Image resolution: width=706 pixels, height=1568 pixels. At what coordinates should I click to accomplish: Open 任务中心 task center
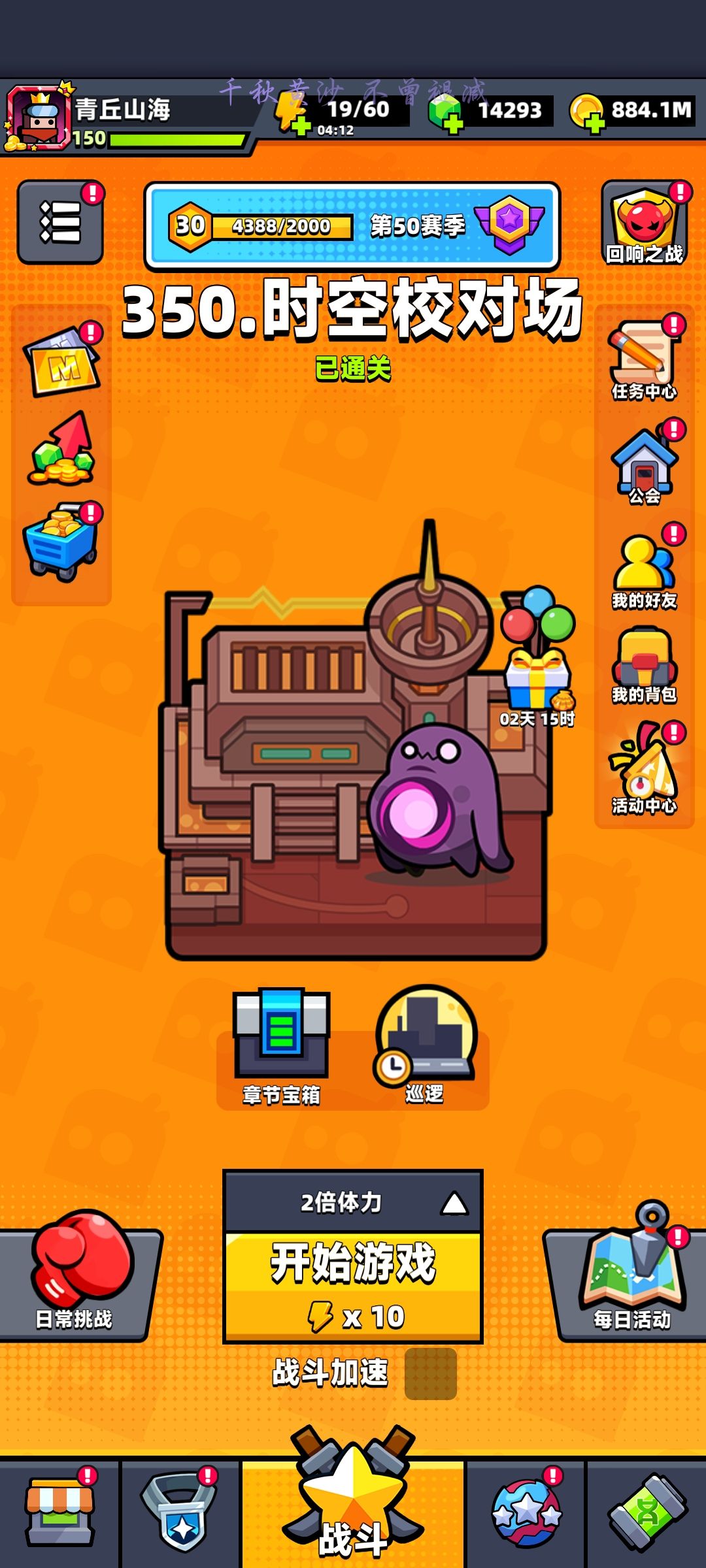[644, 359]
